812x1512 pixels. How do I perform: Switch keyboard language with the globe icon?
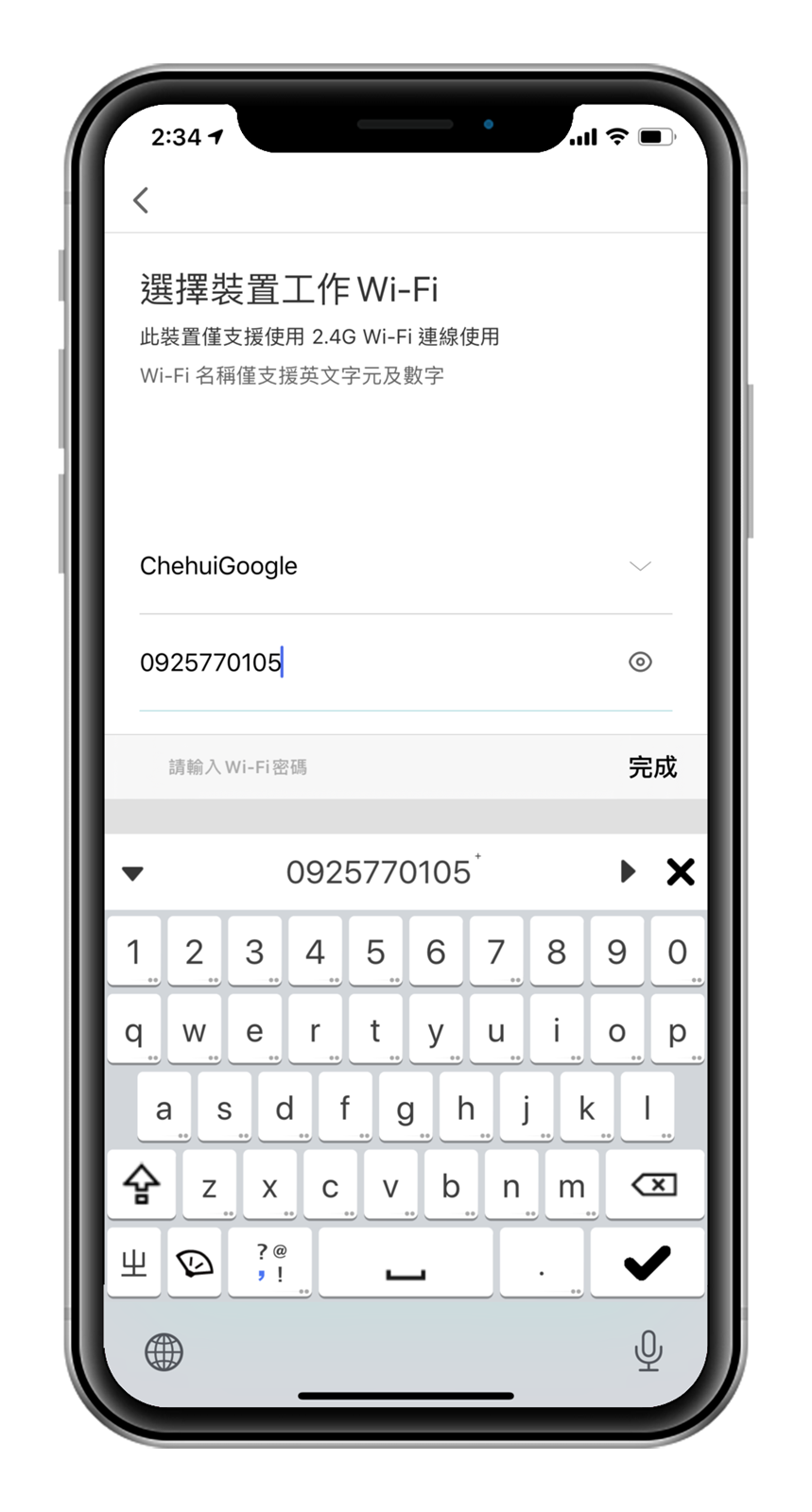[x=164, y=1352]
